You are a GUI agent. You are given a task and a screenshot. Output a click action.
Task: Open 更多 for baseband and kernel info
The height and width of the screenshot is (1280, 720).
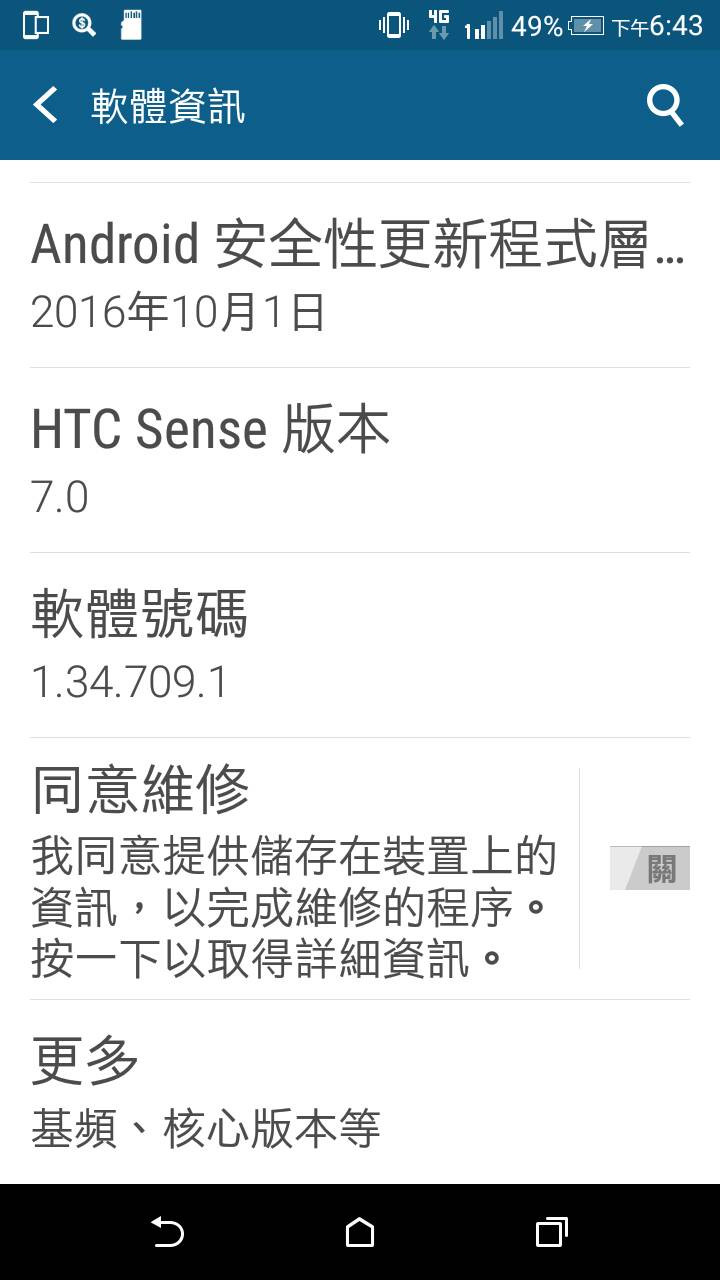click(x=360, y=1092)
